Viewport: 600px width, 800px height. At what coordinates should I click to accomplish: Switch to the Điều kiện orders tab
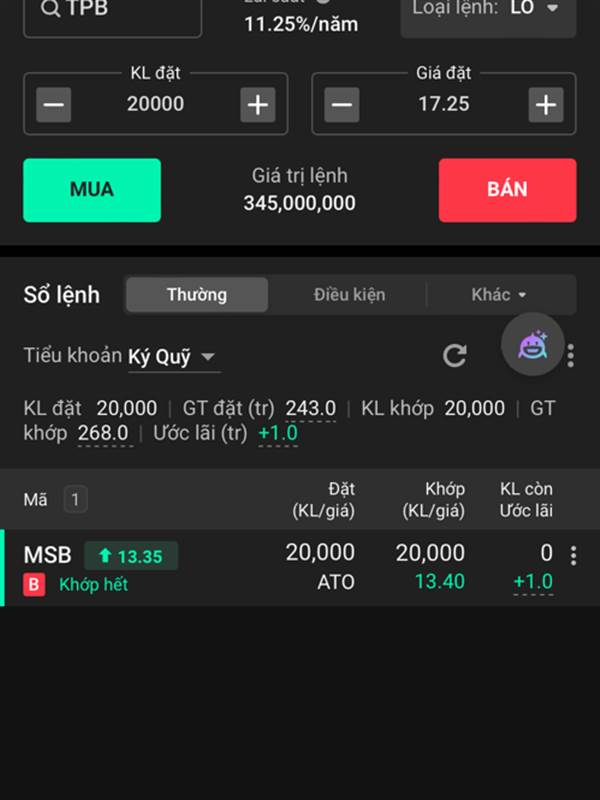(x=349, y=295)
